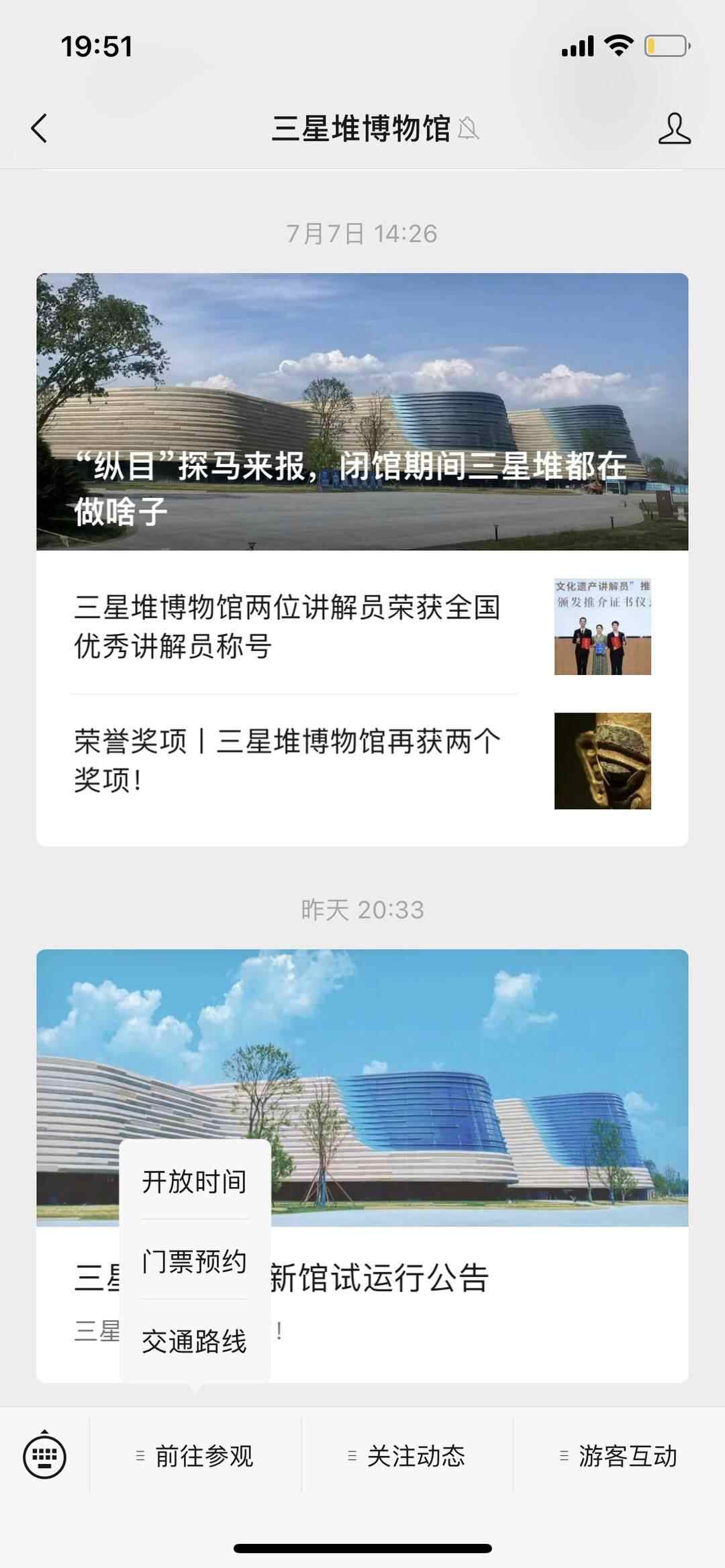Select 开放时间 from the popup menu
The image size is (725, 1568).
click(x=195, y=1182)
